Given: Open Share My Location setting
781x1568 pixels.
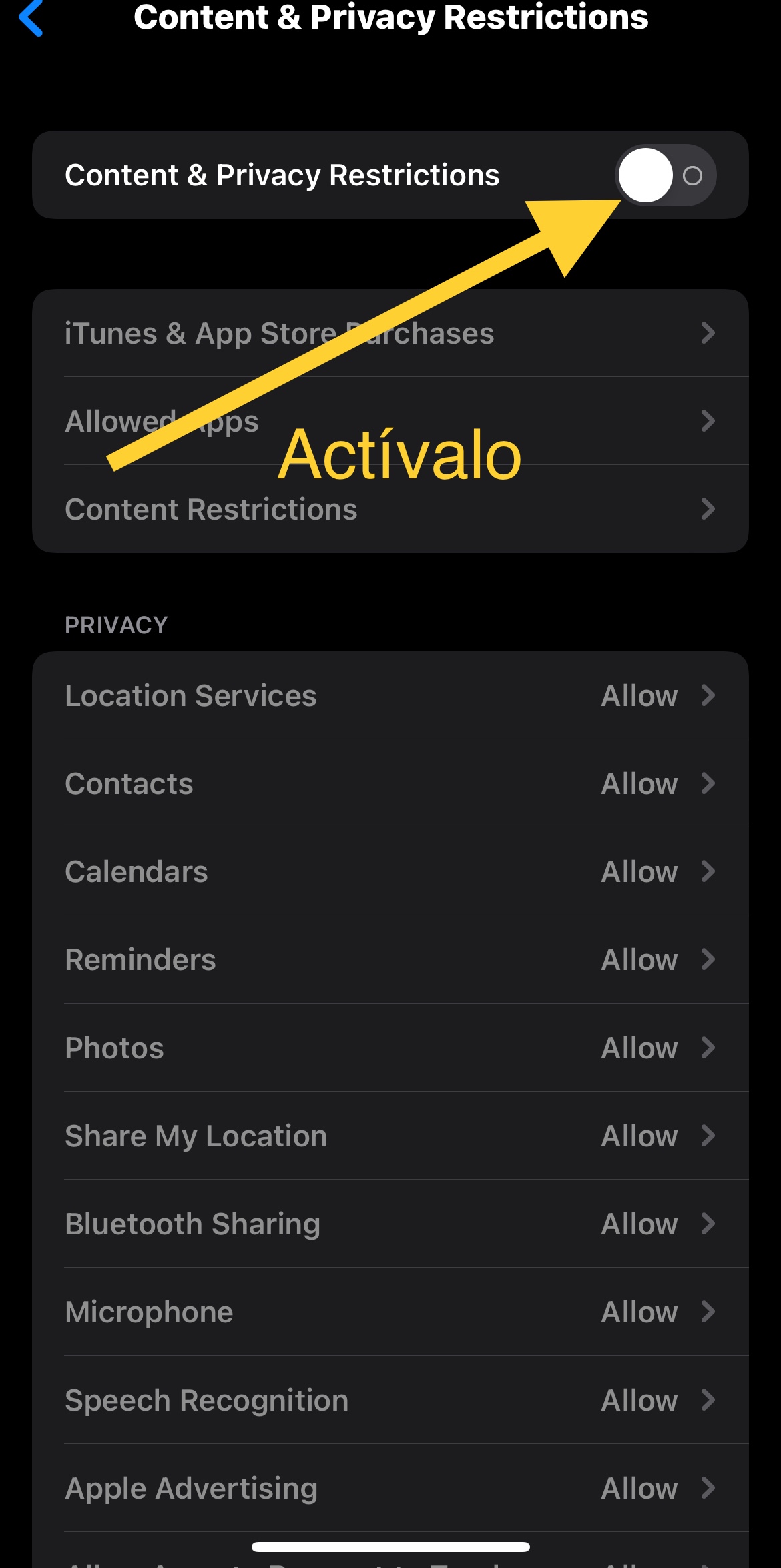Looking at the screenshot, I should (390, 1136).
